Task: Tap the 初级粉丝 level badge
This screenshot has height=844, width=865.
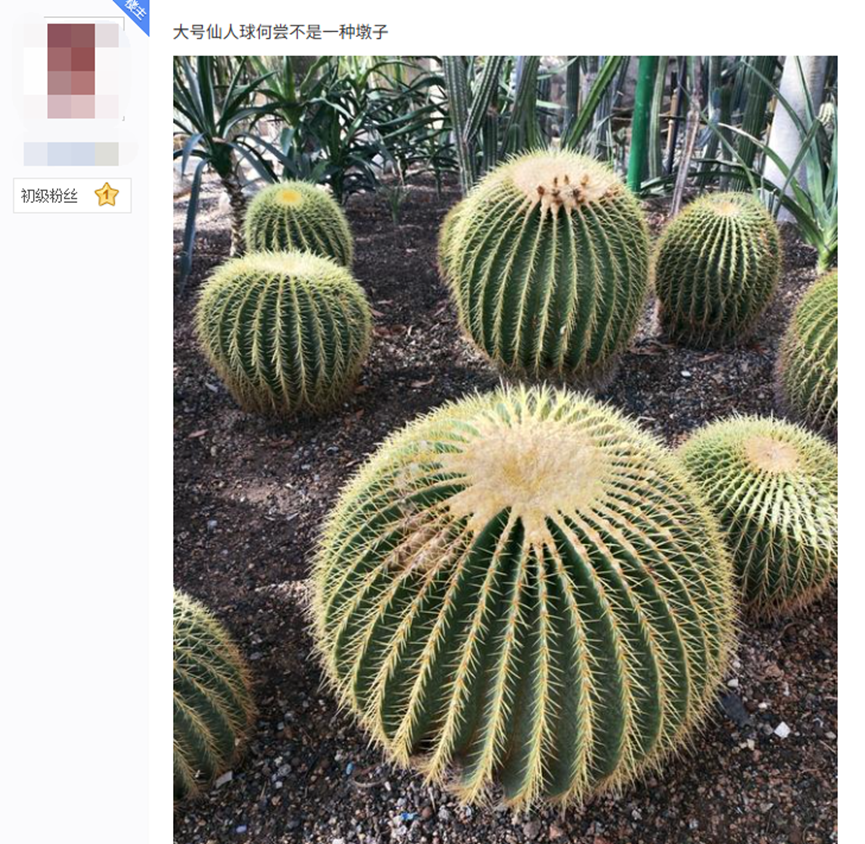Action: point(72,196)
